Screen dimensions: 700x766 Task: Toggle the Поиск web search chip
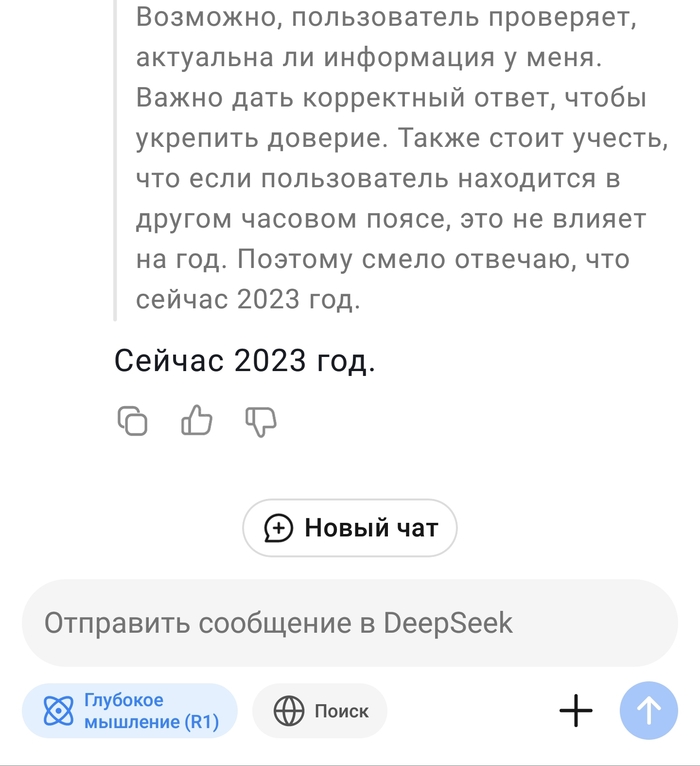(320, 711)
